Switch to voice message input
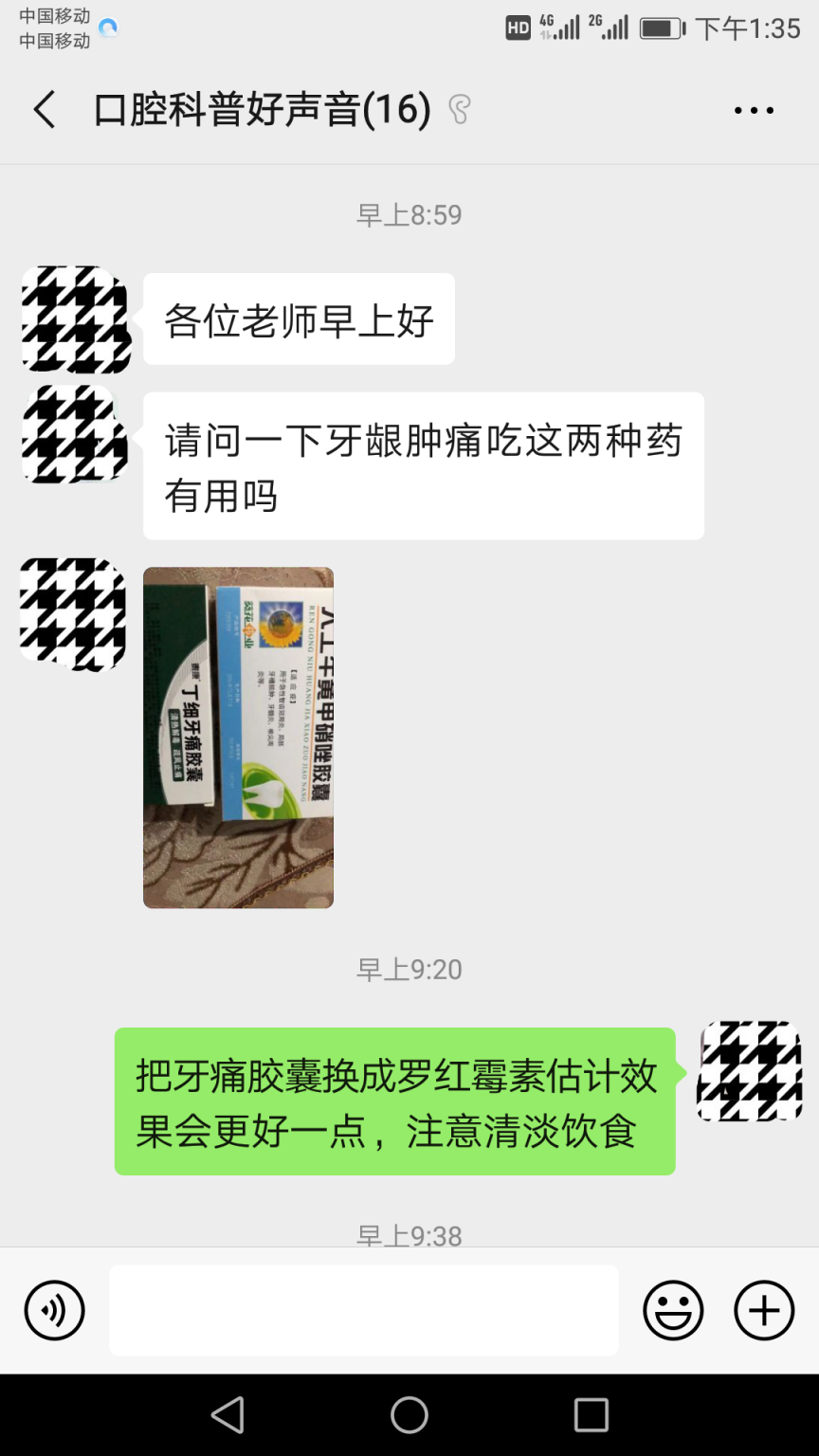The image size is (819, 1456). coord(55,1310)
